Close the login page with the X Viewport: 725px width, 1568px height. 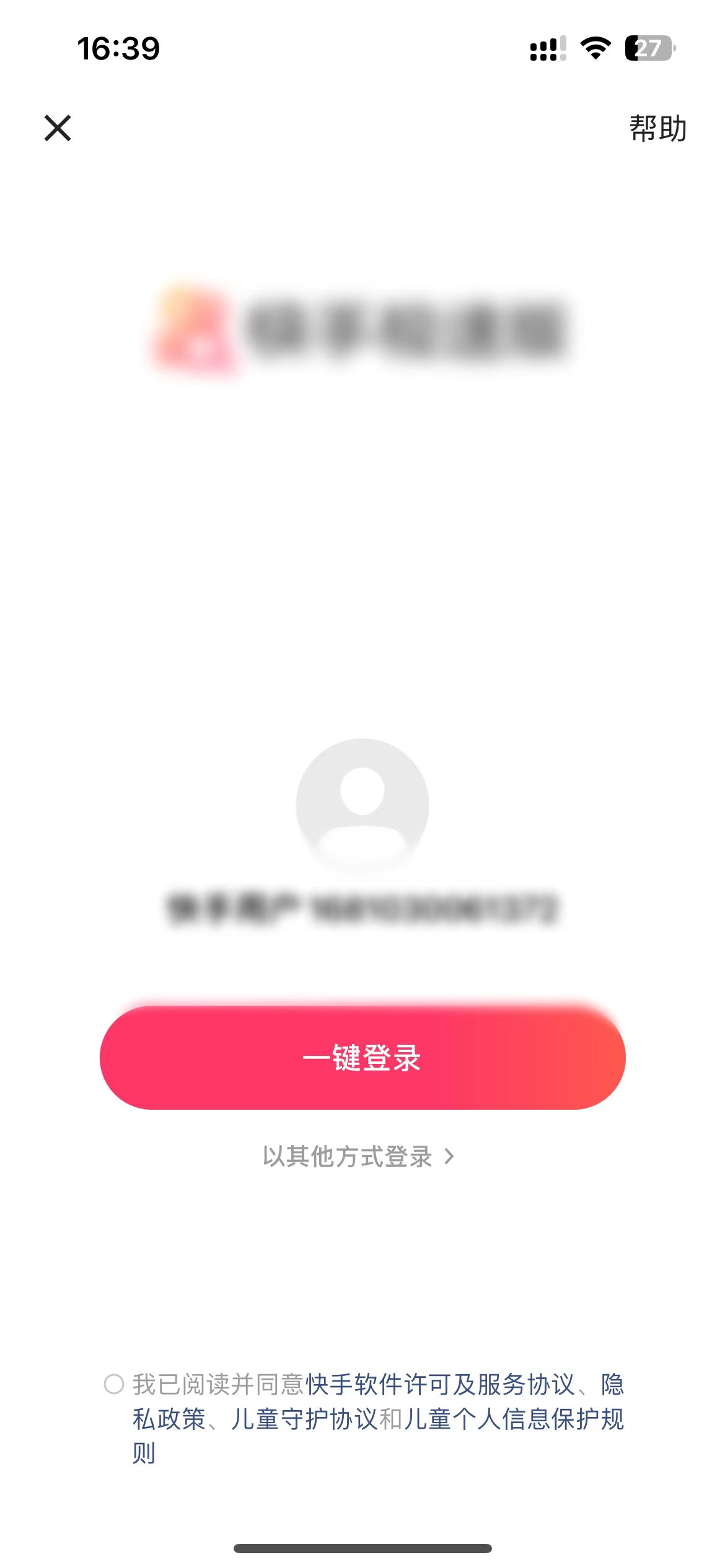click(x=58, y=128)
